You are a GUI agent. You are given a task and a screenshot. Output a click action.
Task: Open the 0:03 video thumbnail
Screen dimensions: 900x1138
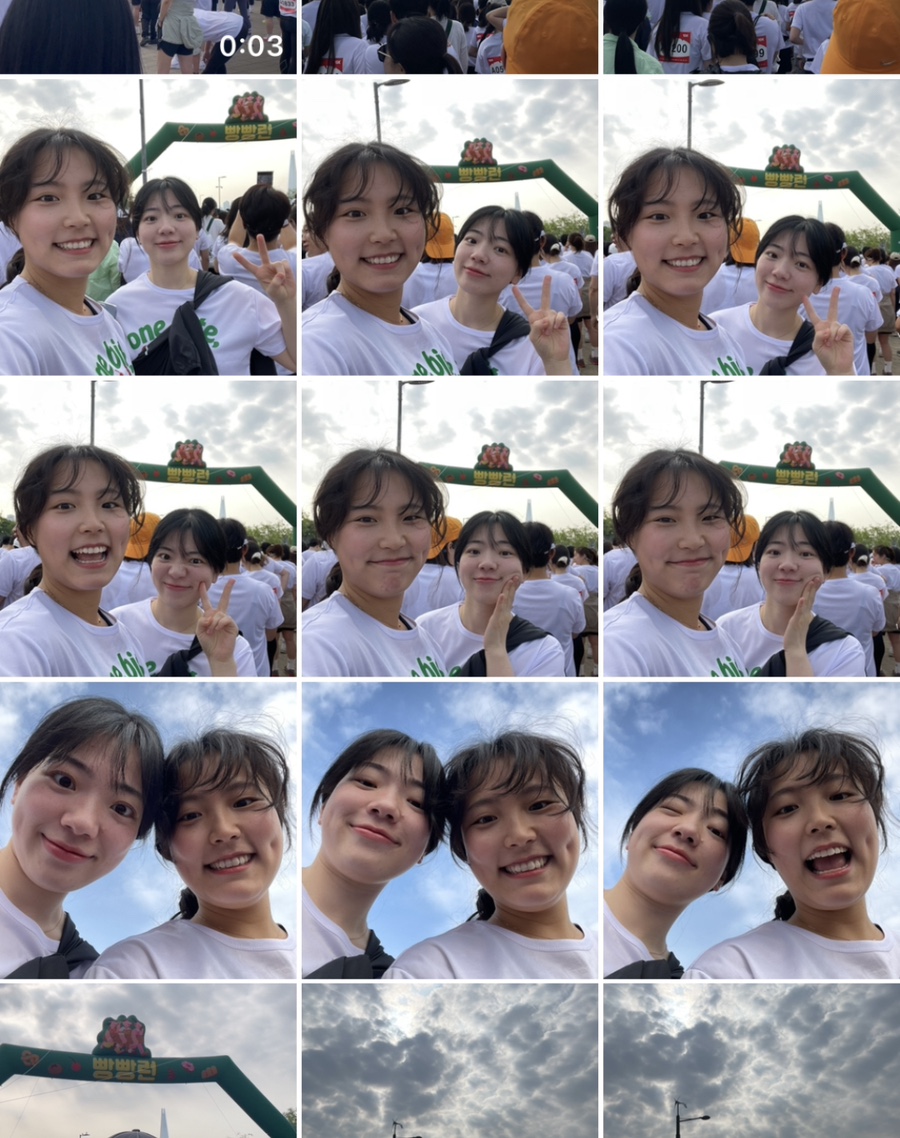click(x=148, y=36)
